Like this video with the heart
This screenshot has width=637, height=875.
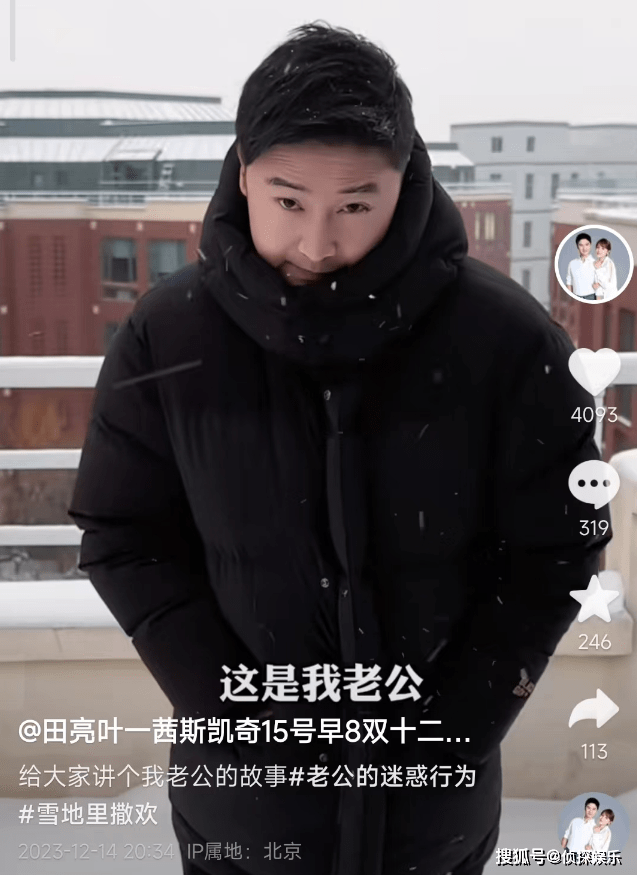coord(594,372)
